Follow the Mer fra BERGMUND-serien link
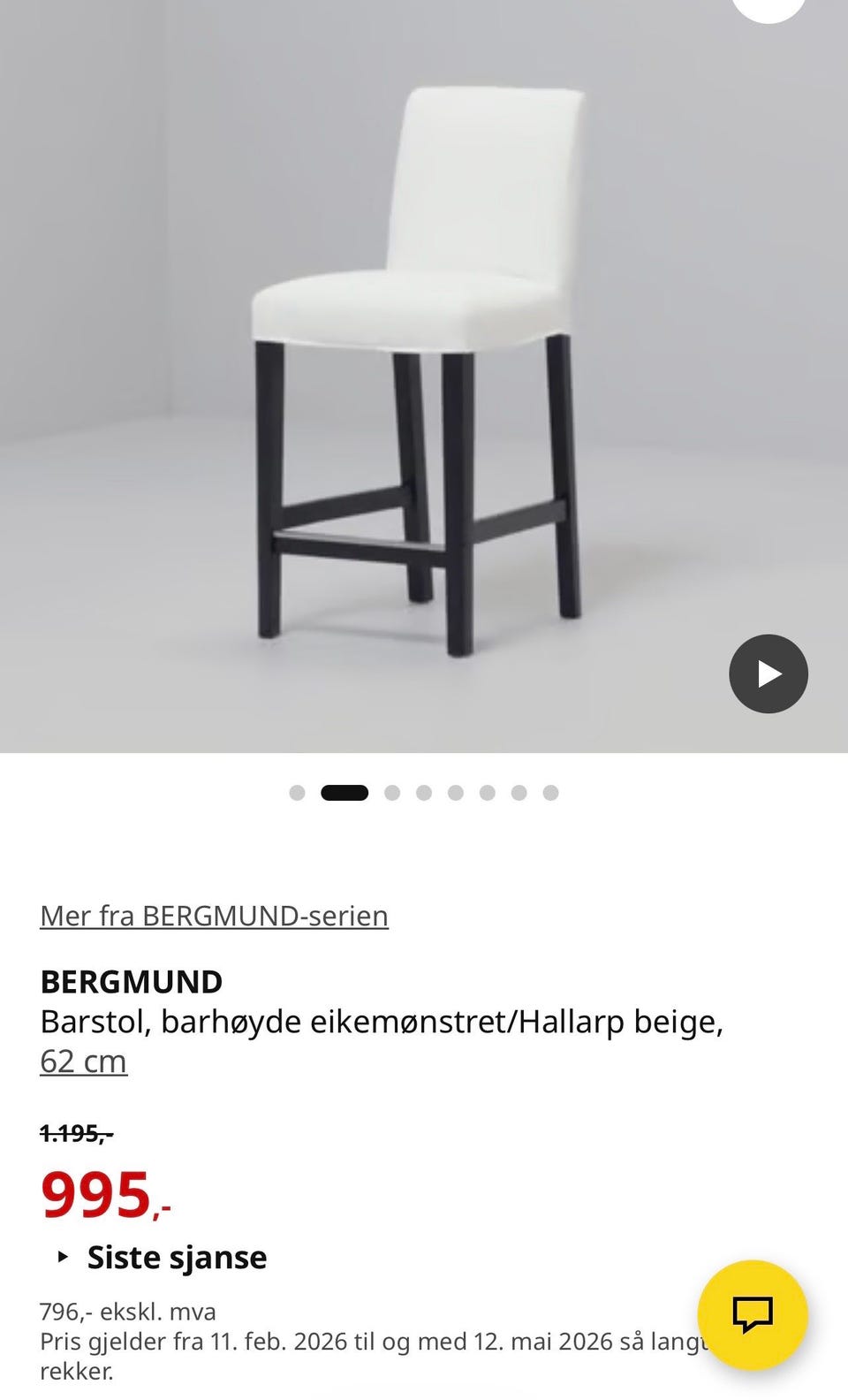Viewport: 848px width, 1400px height. click(x=214, y=916)
